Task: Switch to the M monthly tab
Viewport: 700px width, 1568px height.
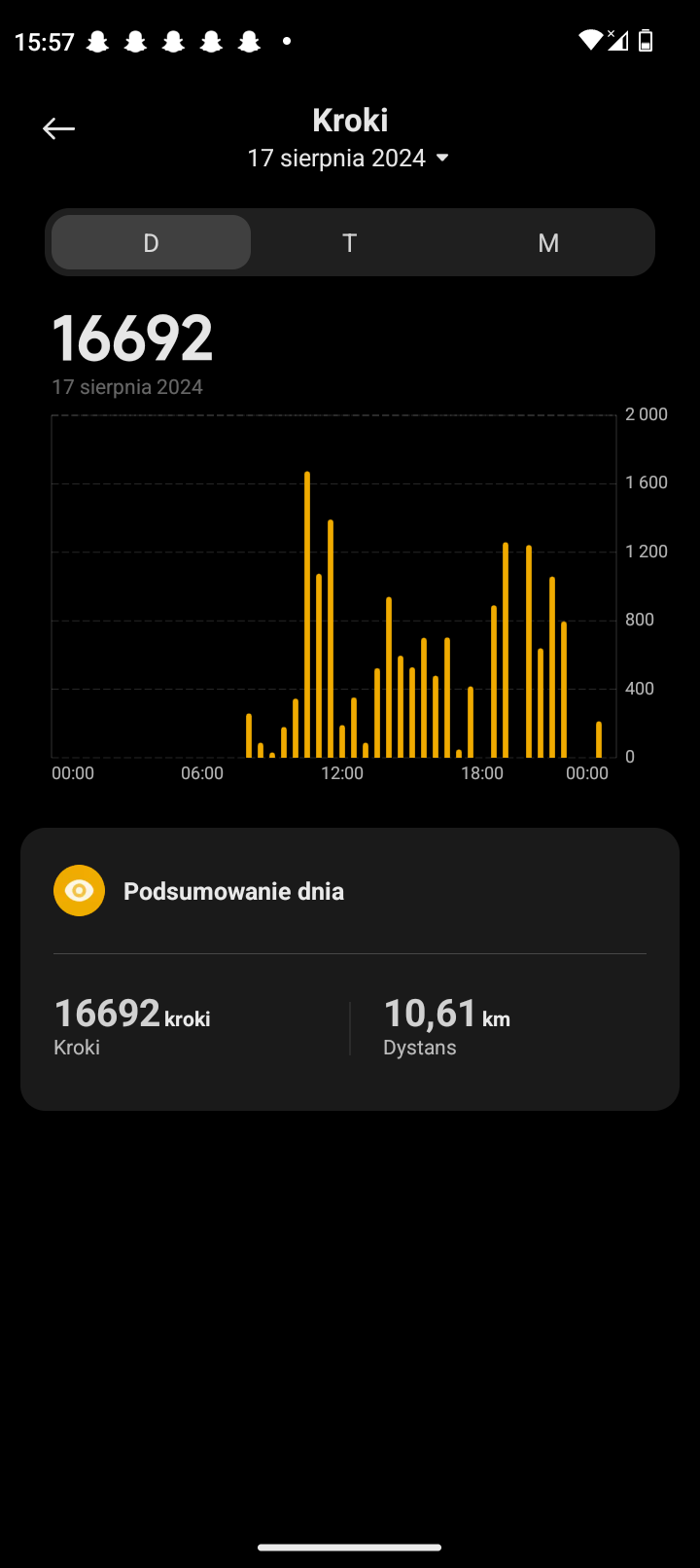Action: pos(548,242)
